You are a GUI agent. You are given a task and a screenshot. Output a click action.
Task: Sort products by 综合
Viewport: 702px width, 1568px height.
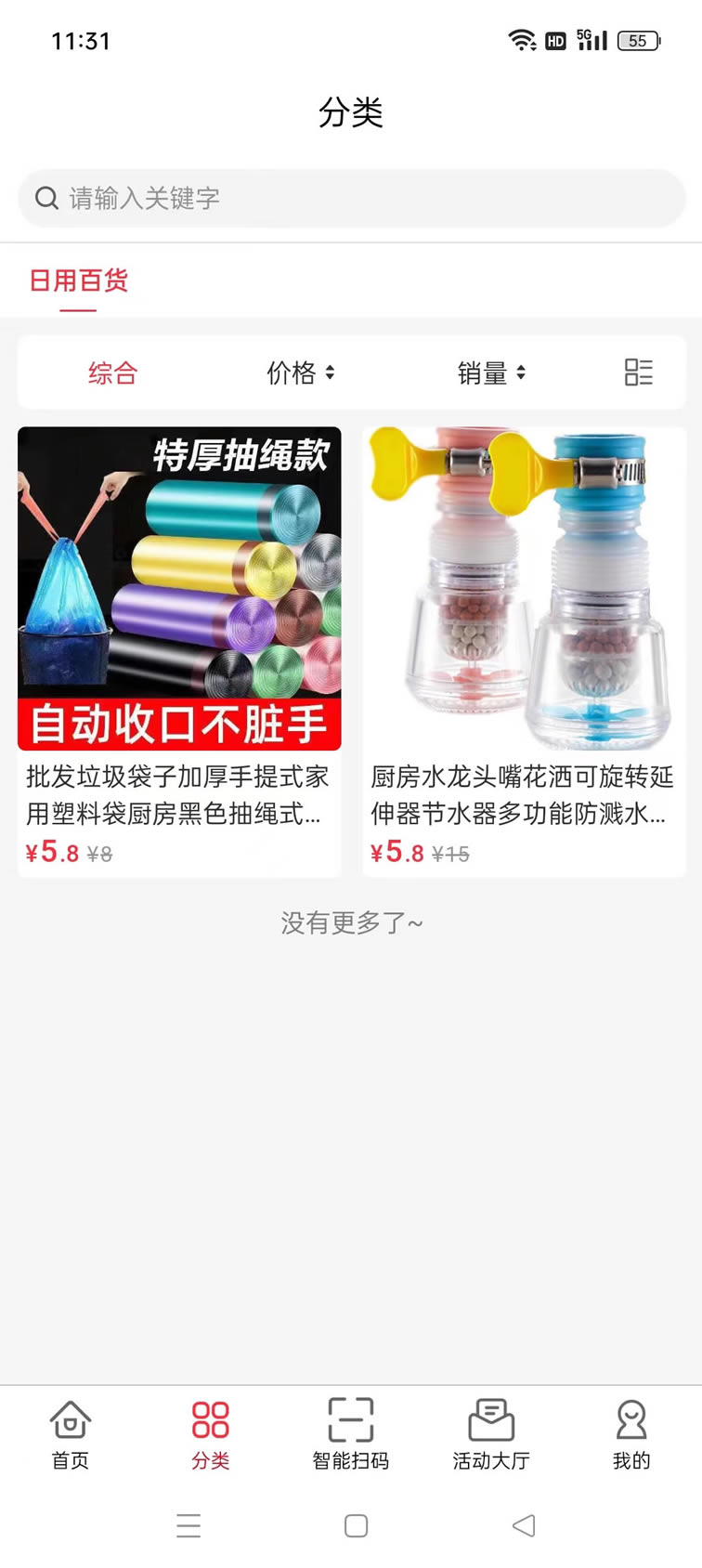113,373
